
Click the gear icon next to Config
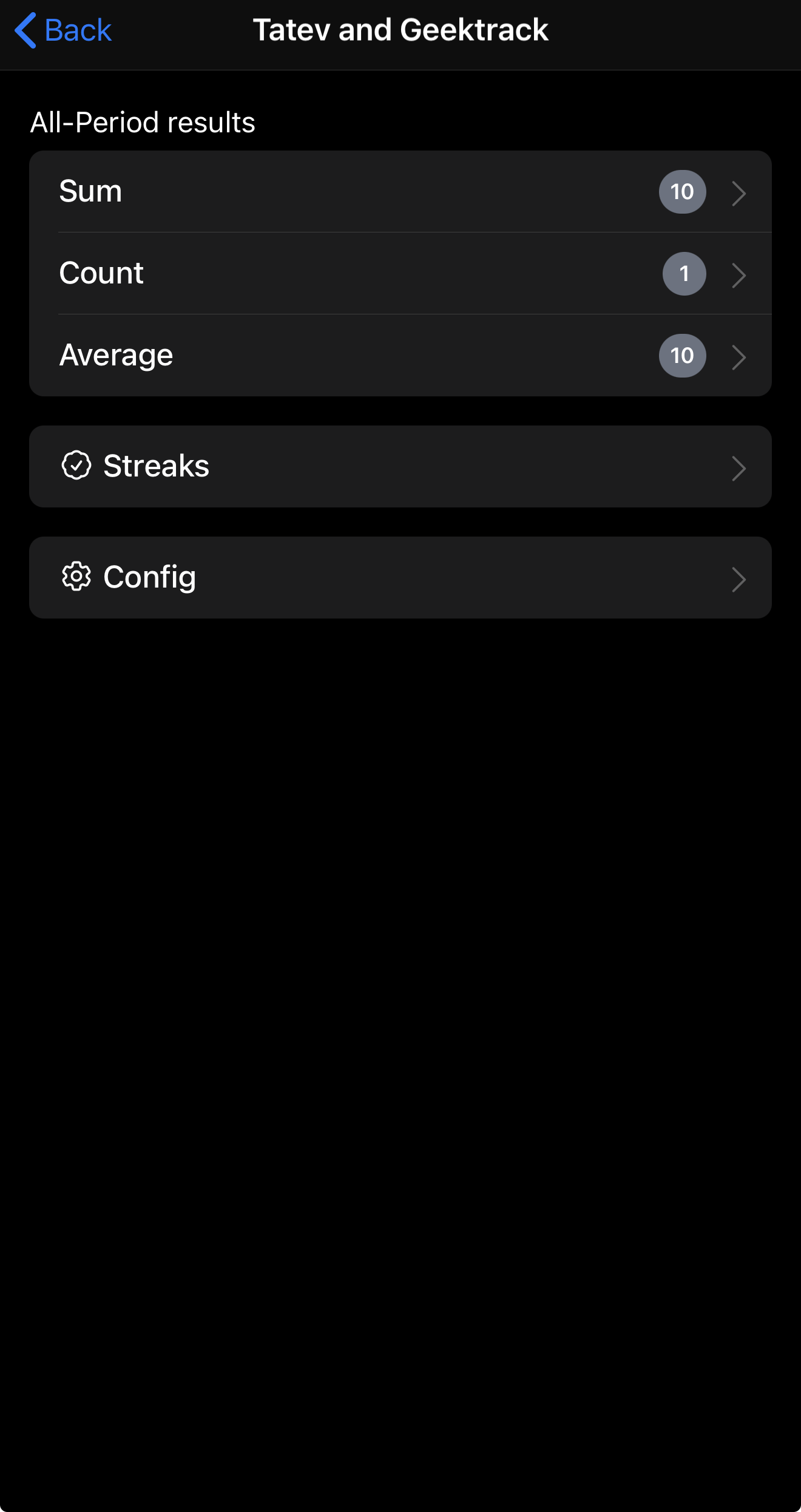76,578
